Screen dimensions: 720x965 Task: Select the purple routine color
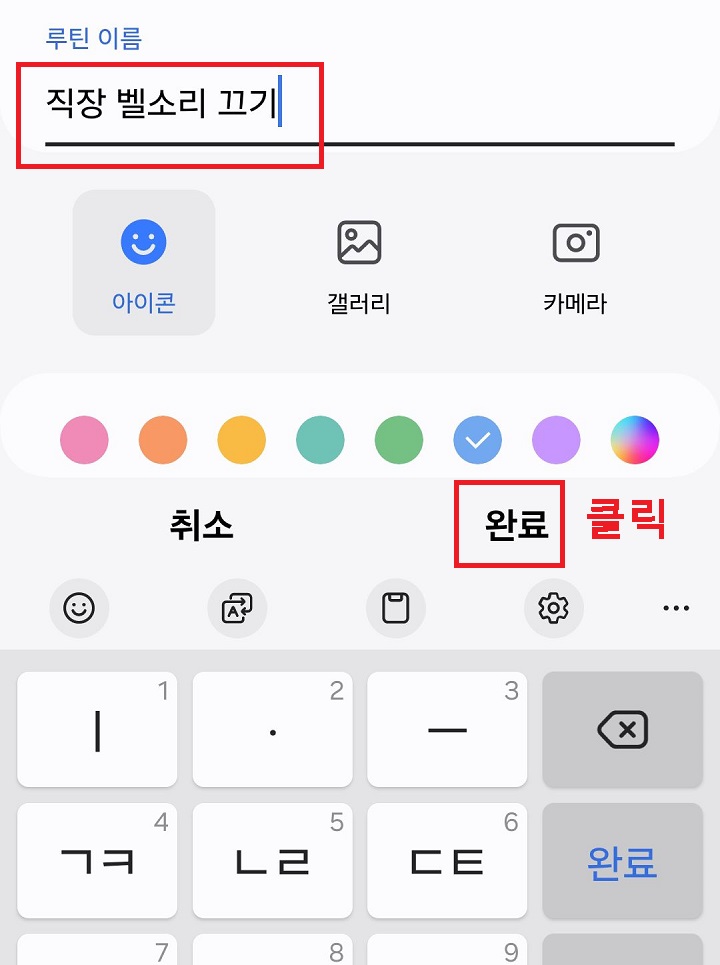(x=556, y=440)
